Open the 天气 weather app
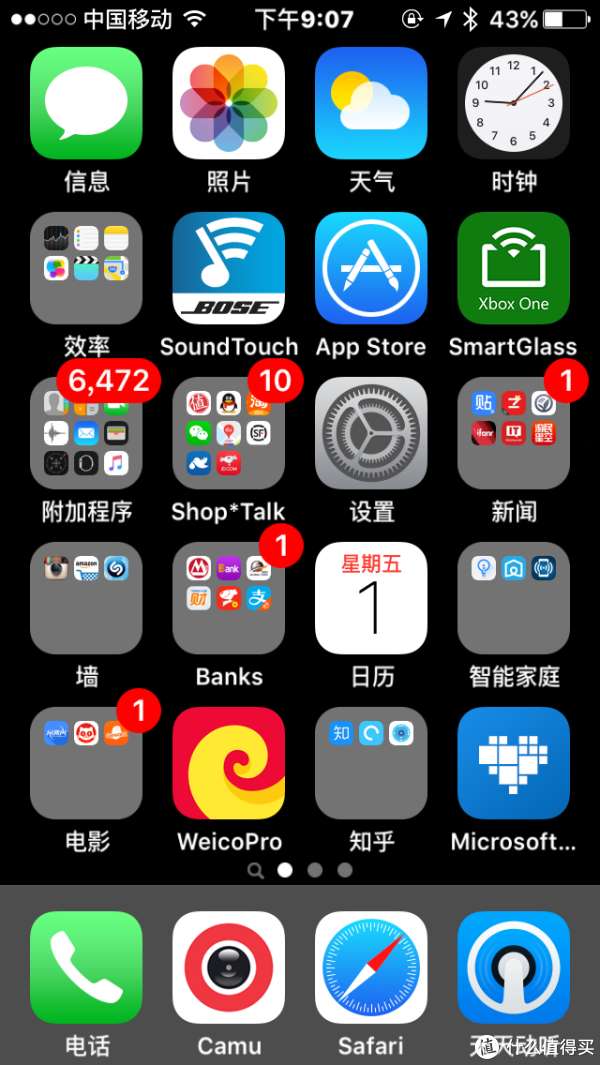600x1065 pixels. [371, 103]
